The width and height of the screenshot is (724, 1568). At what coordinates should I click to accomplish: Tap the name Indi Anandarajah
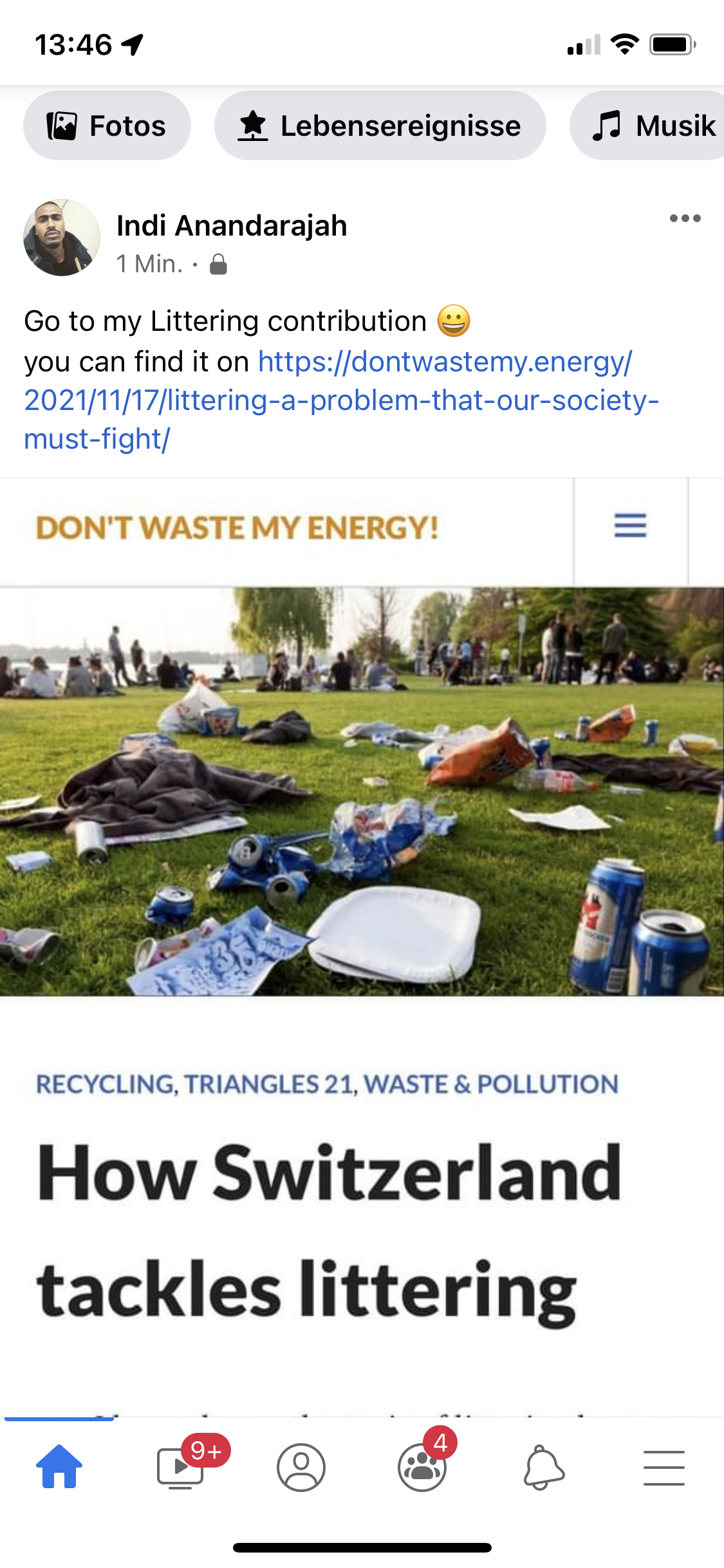[x=232, y=226]
